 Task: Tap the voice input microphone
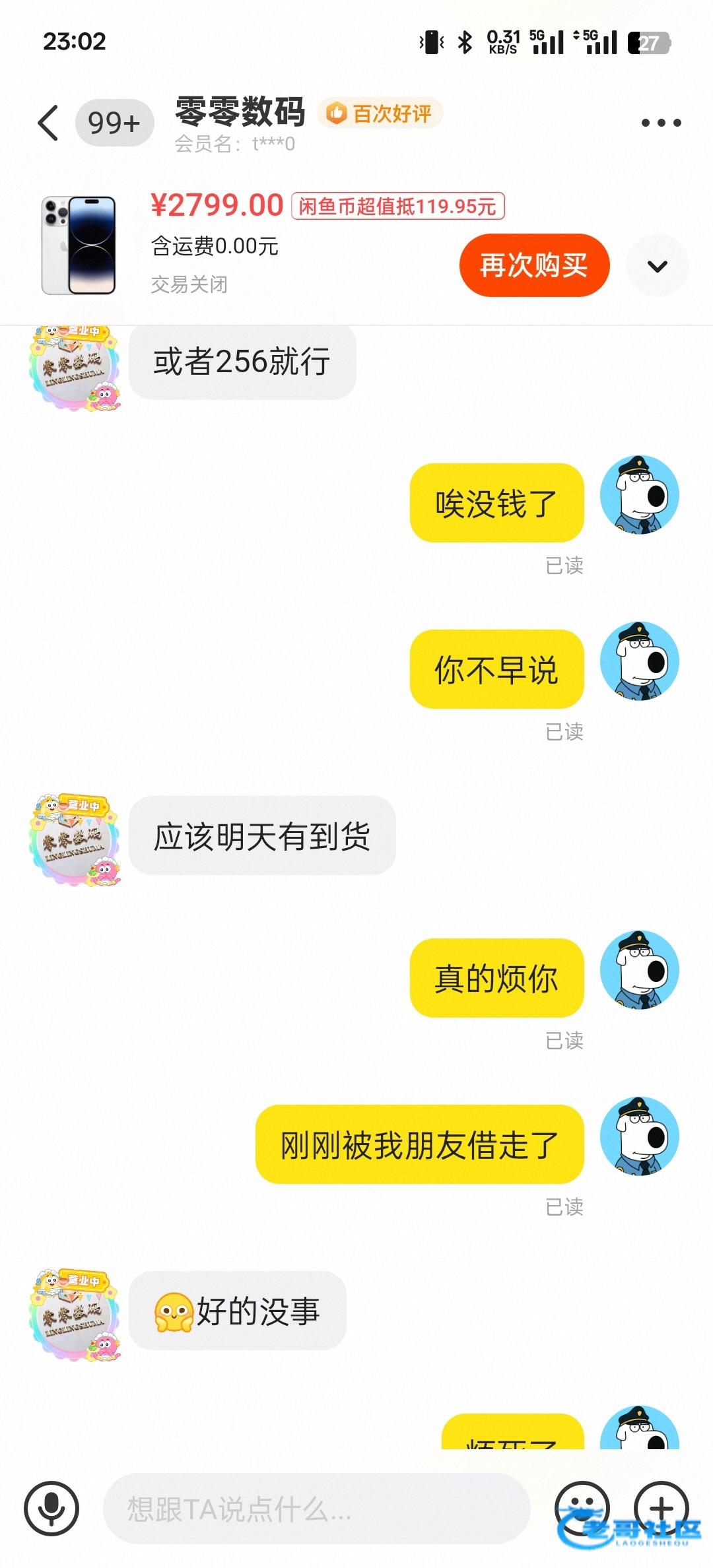51,1509
